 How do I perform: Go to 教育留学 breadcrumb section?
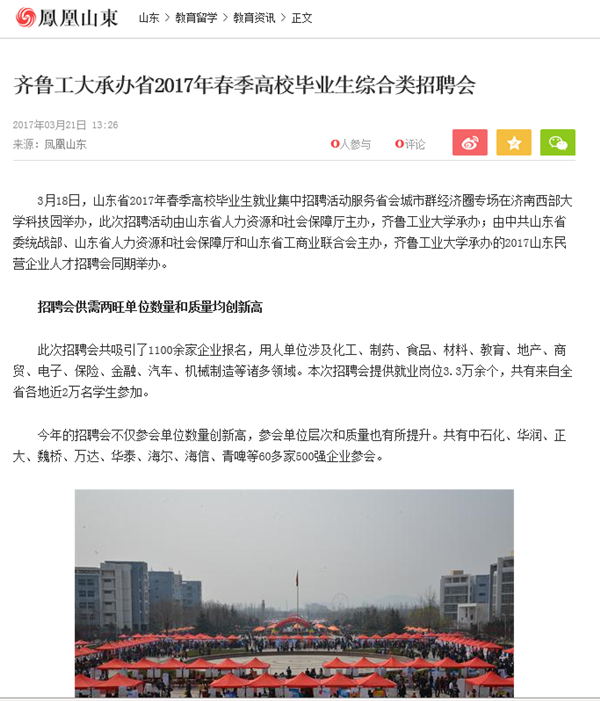point(196,18)
